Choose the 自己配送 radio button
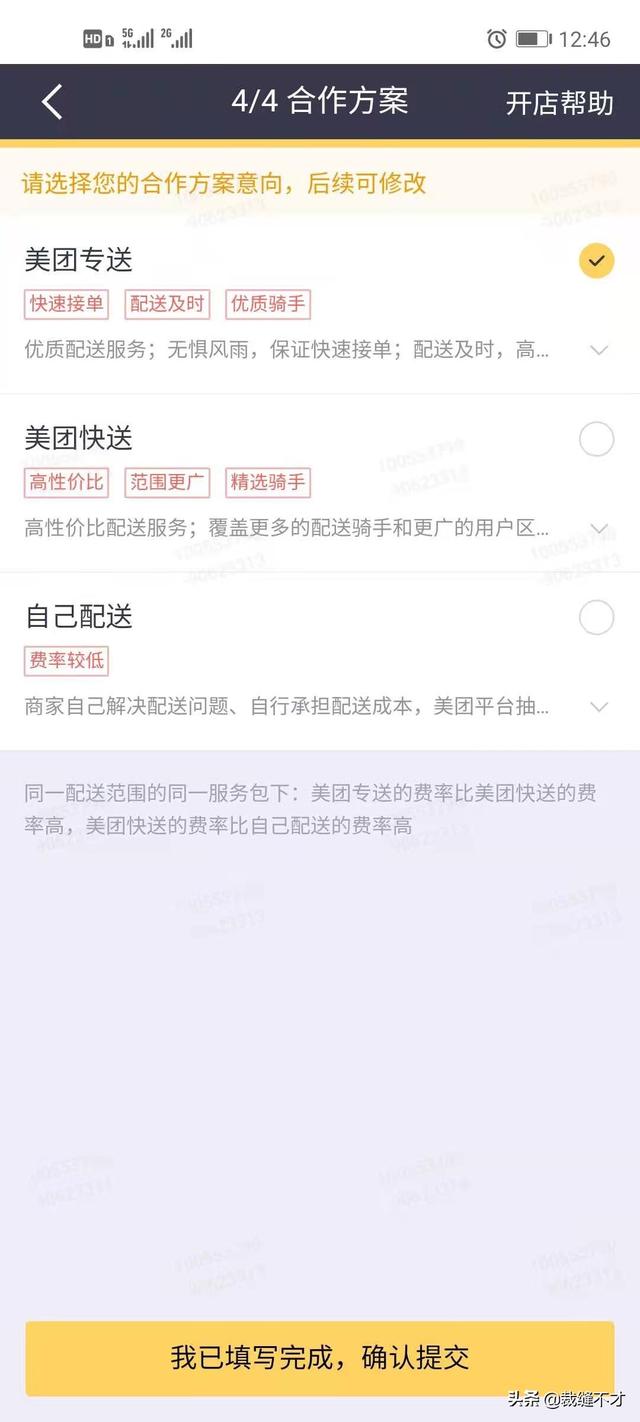Viewport: 640px width, 1422px height. pyautogui.click(x=597, y=617)
